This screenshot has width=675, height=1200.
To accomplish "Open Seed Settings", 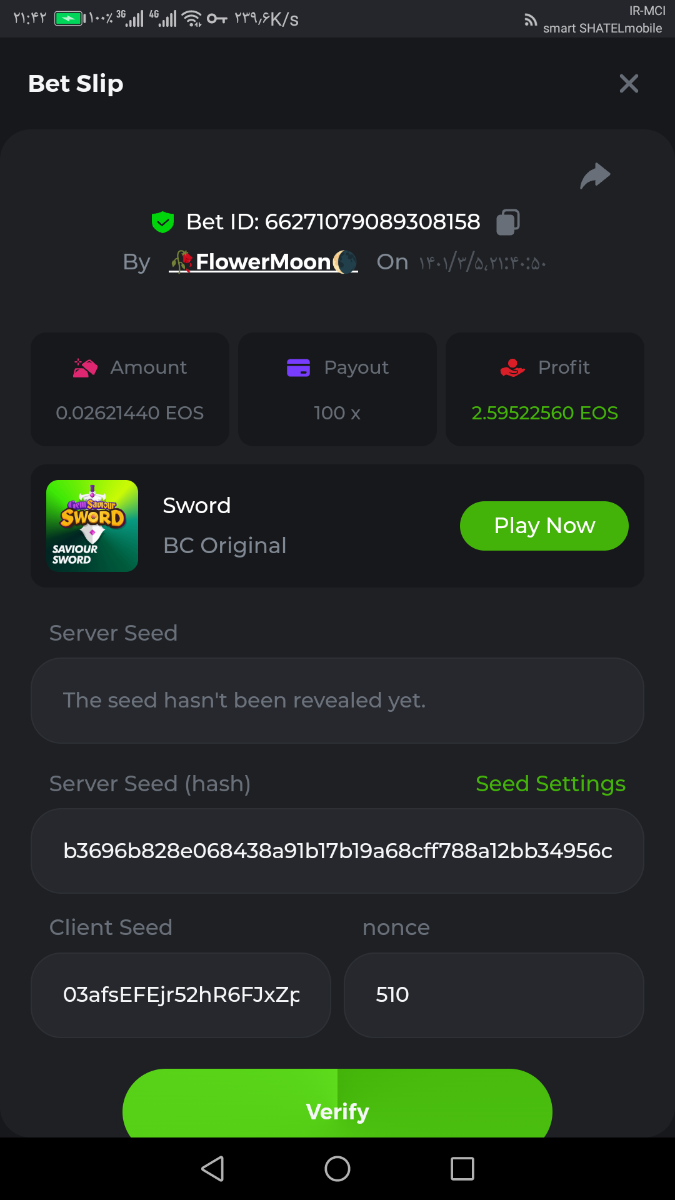I will pos(550,784).
